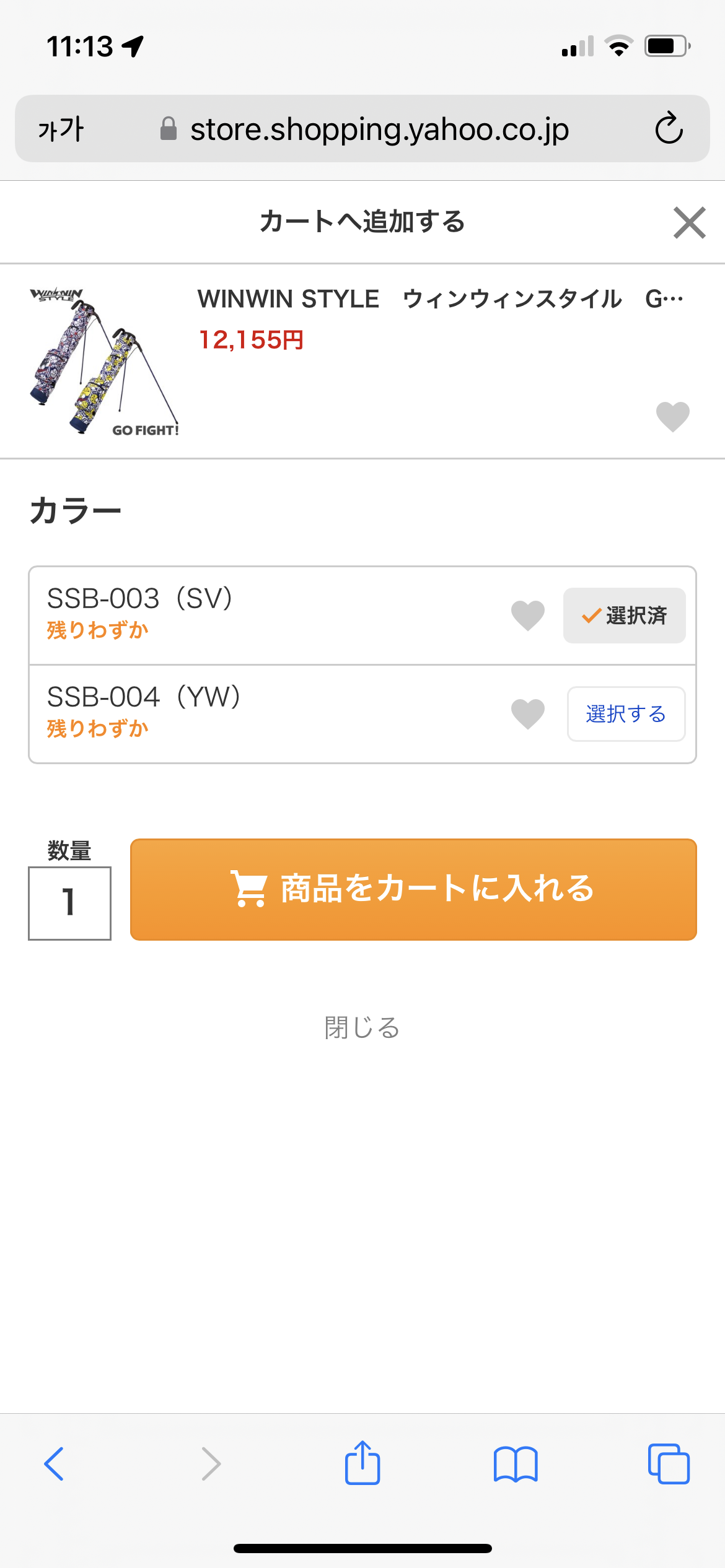The height and width of the screenshot is (1568, 725).
Task: Tap the store.shopping.yahoo.co.jp address bar
Action: pyautogui.click(x=362, y=129)
